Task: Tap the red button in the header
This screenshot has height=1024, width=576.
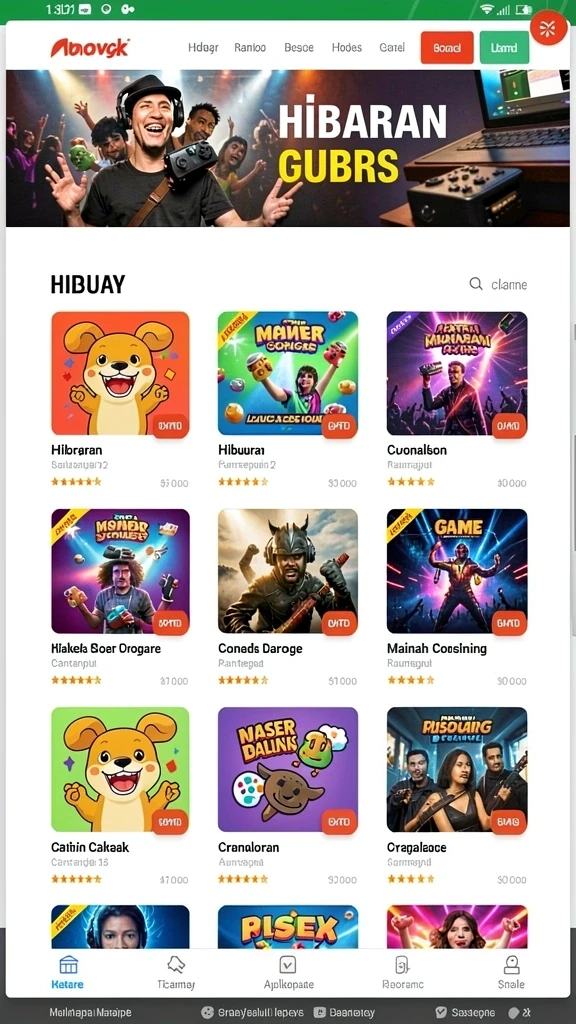Action: [x=447, y=48]
